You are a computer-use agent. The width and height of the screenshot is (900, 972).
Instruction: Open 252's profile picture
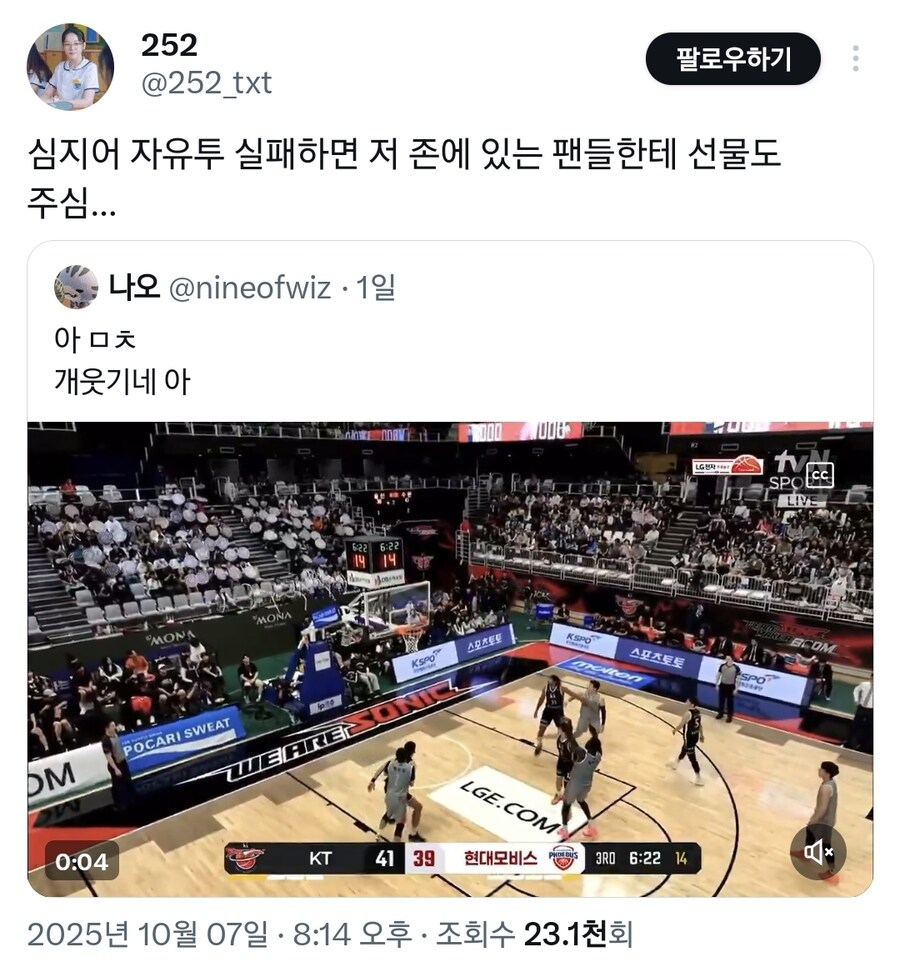70,66
